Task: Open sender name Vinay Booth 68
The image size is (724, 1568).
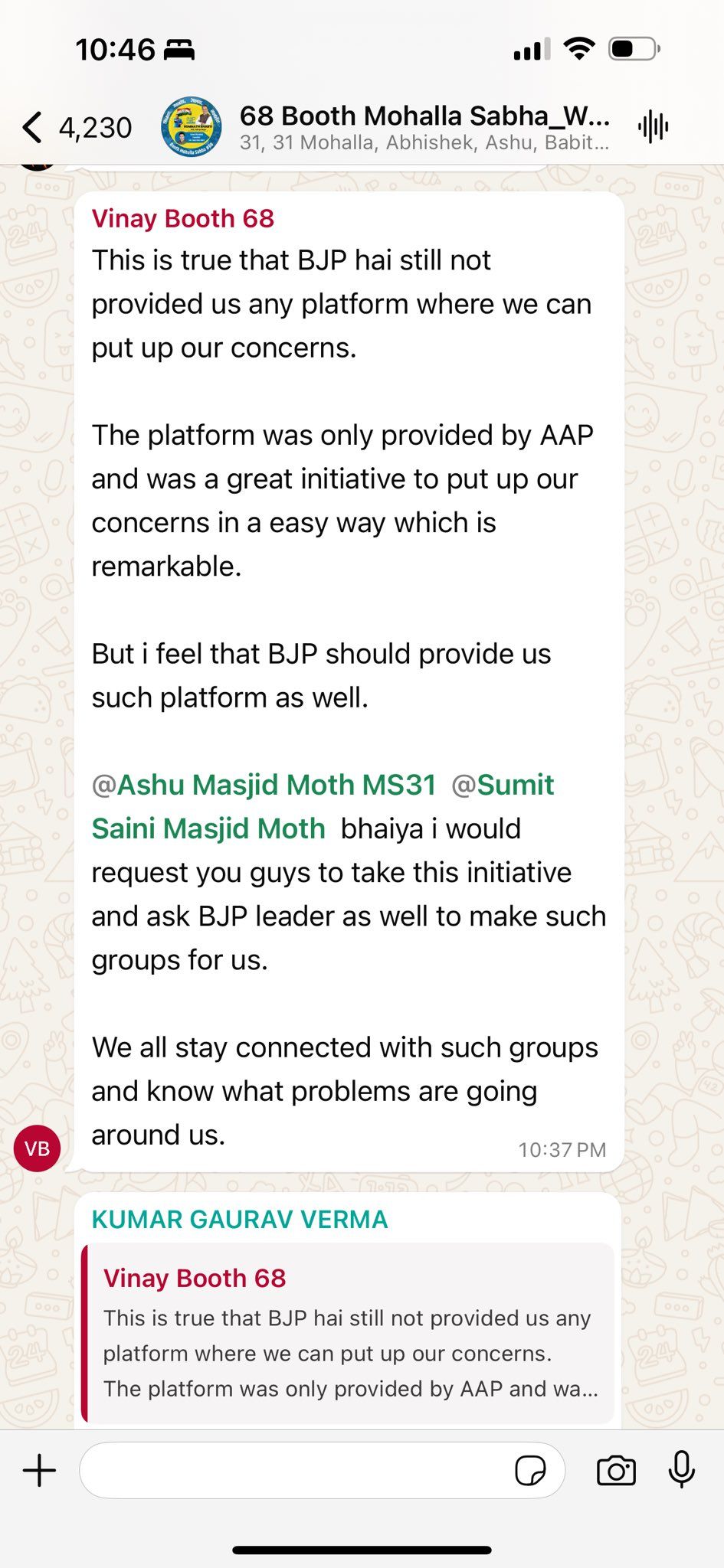Action: (183, 218)
